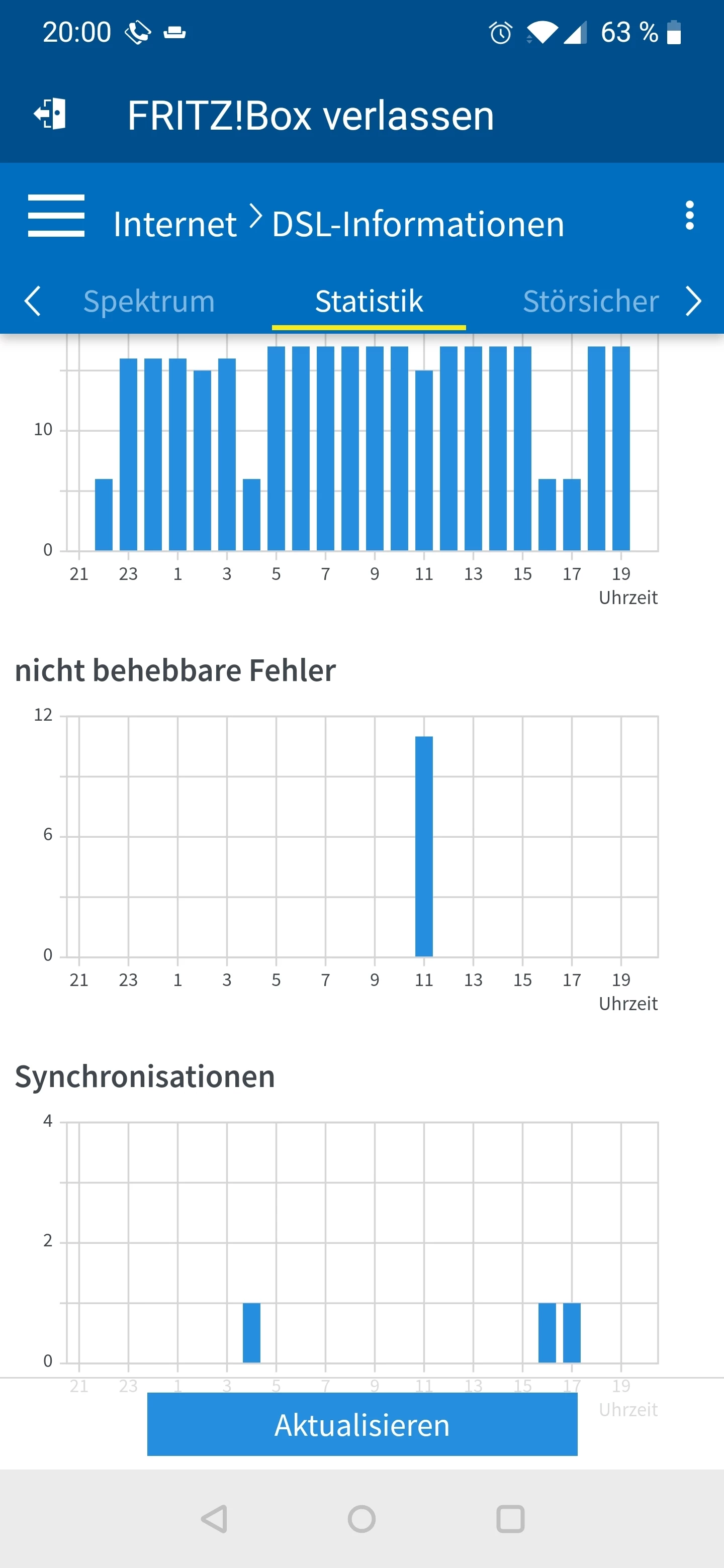Go to Internet breadcrumb

pos(175,224)
